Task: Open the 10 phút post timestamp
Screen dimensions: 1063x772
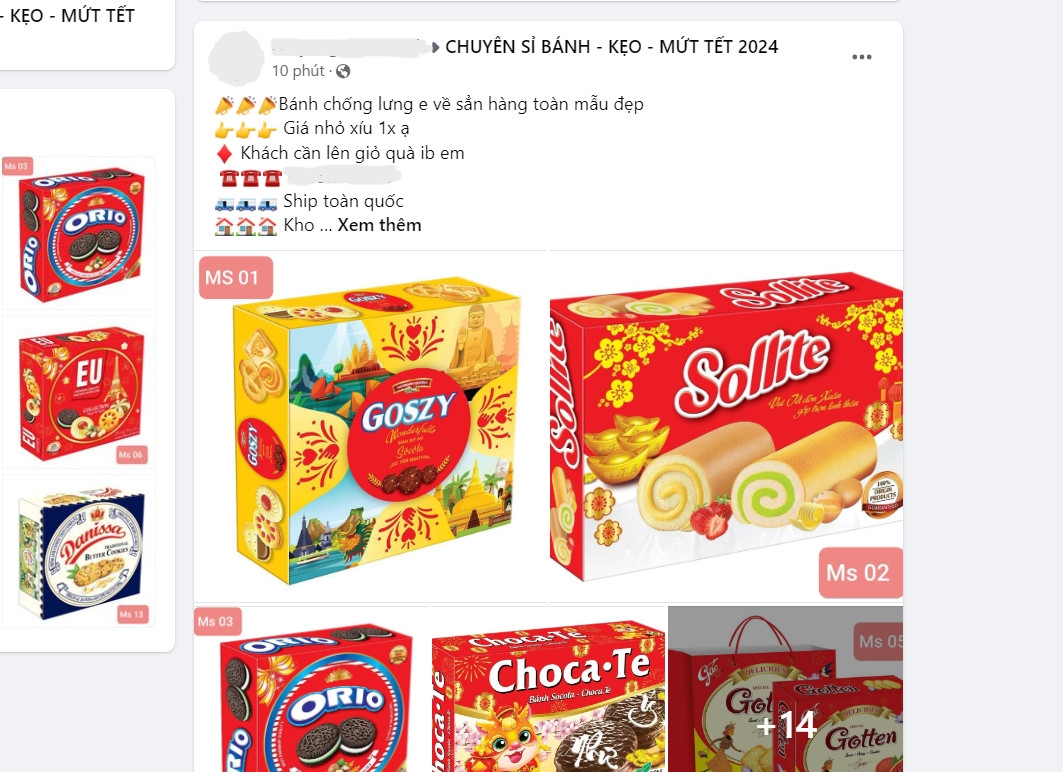Action: (298, 71)
